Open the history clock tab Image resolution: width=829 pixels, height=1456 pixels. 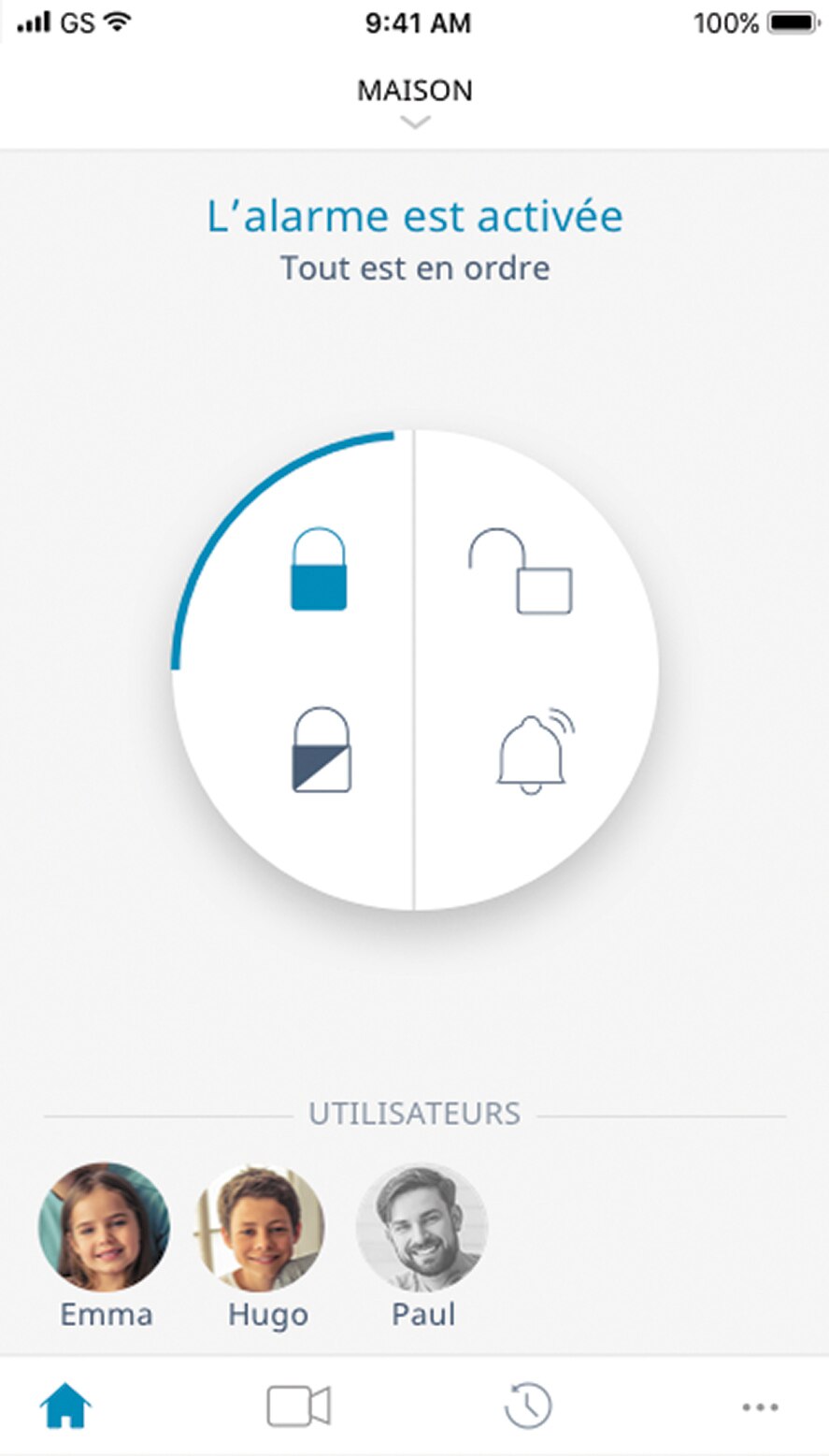[x=528, y=1406]
